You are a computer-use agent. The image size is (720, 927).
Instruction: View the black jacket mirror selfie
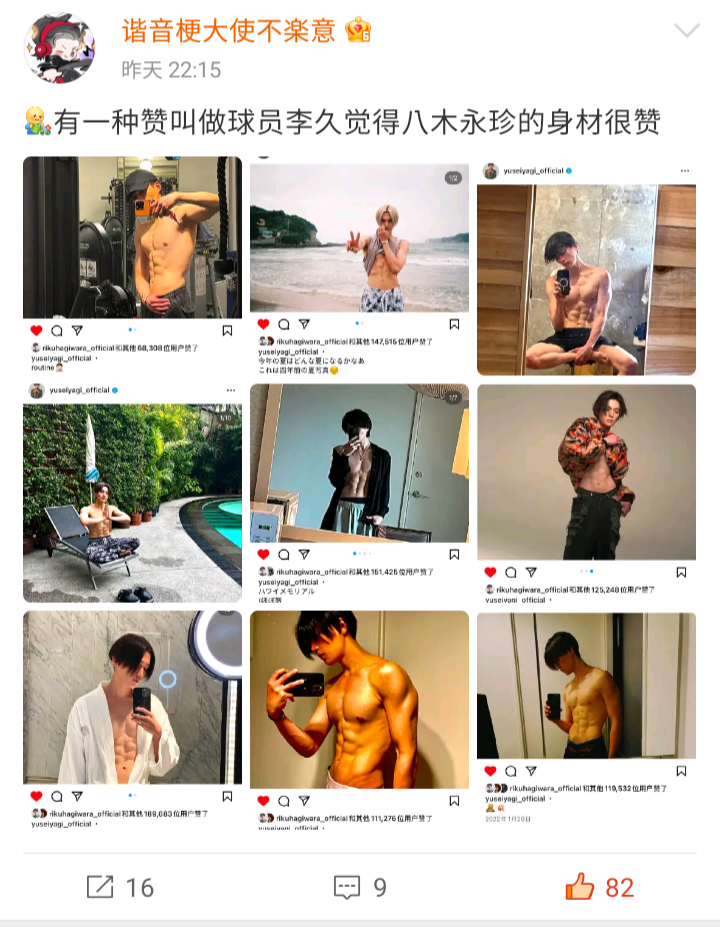[x=359, y=463]
